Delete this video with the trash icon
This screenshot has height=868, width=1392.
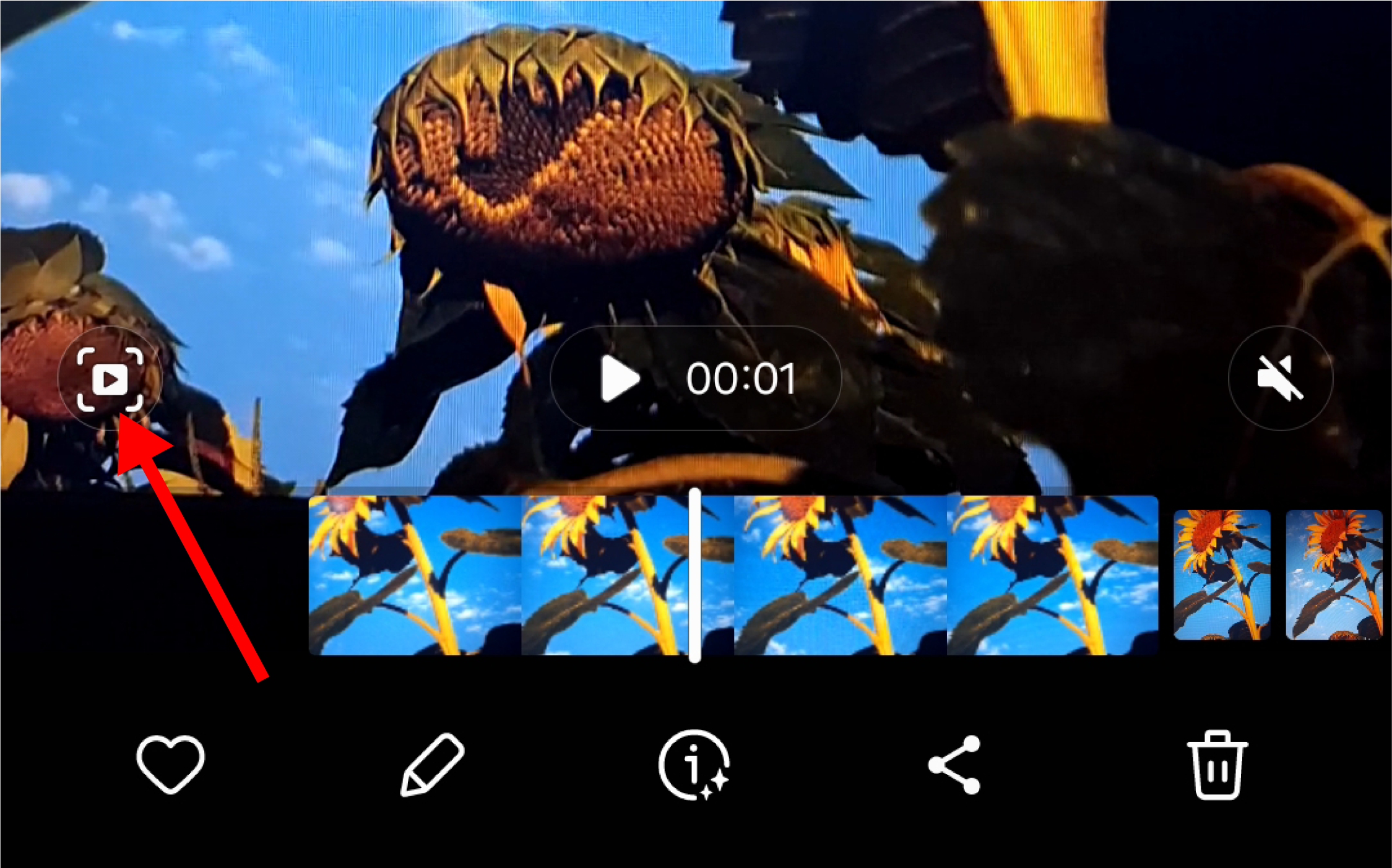(1217, 765)
